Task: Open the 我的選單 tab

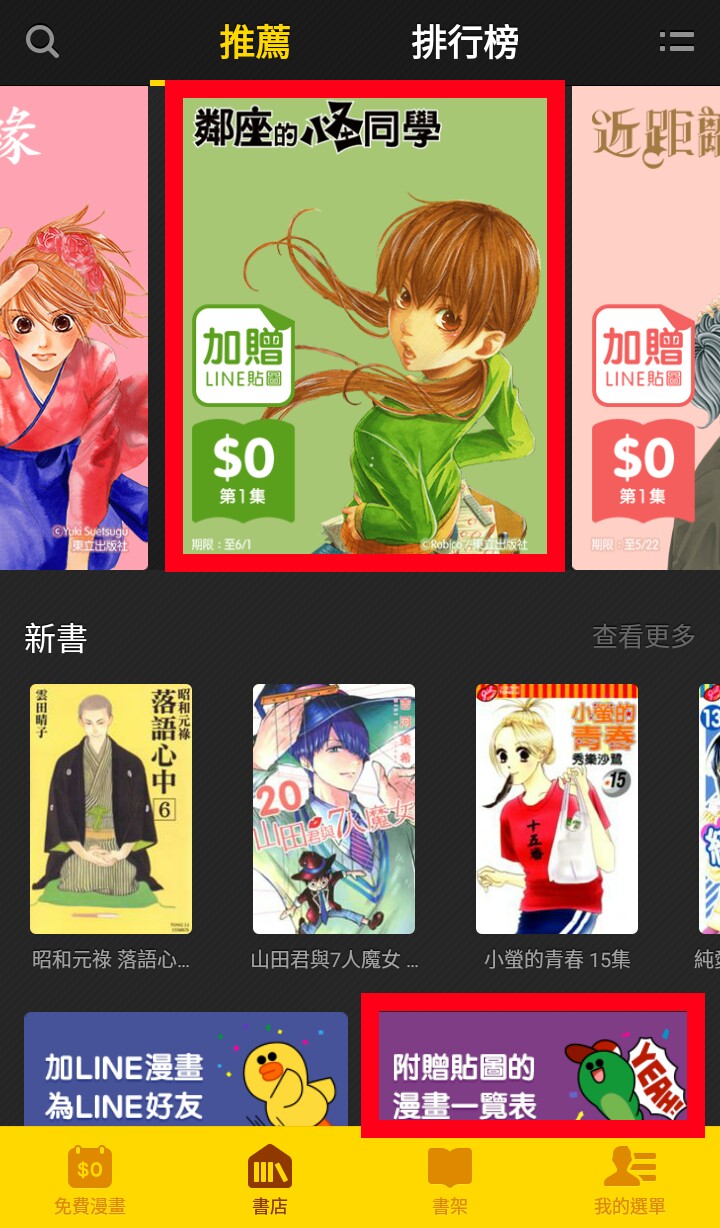Action: (x=630, y=1180)
